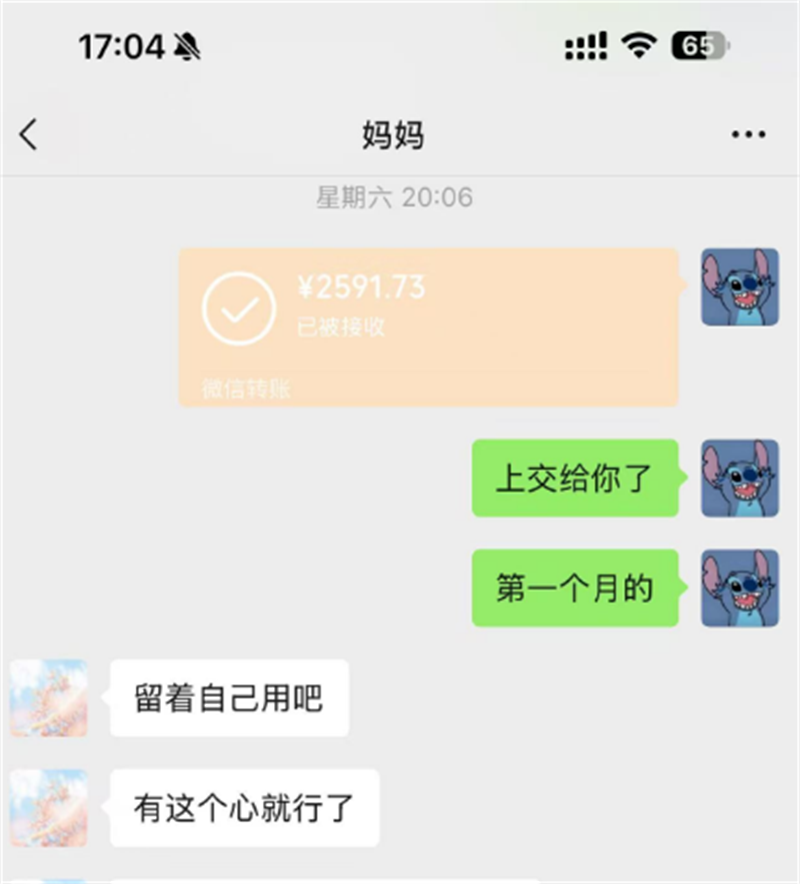Tap the battery indicator showing 65
The image size is (800, 884).
[700, 43]
